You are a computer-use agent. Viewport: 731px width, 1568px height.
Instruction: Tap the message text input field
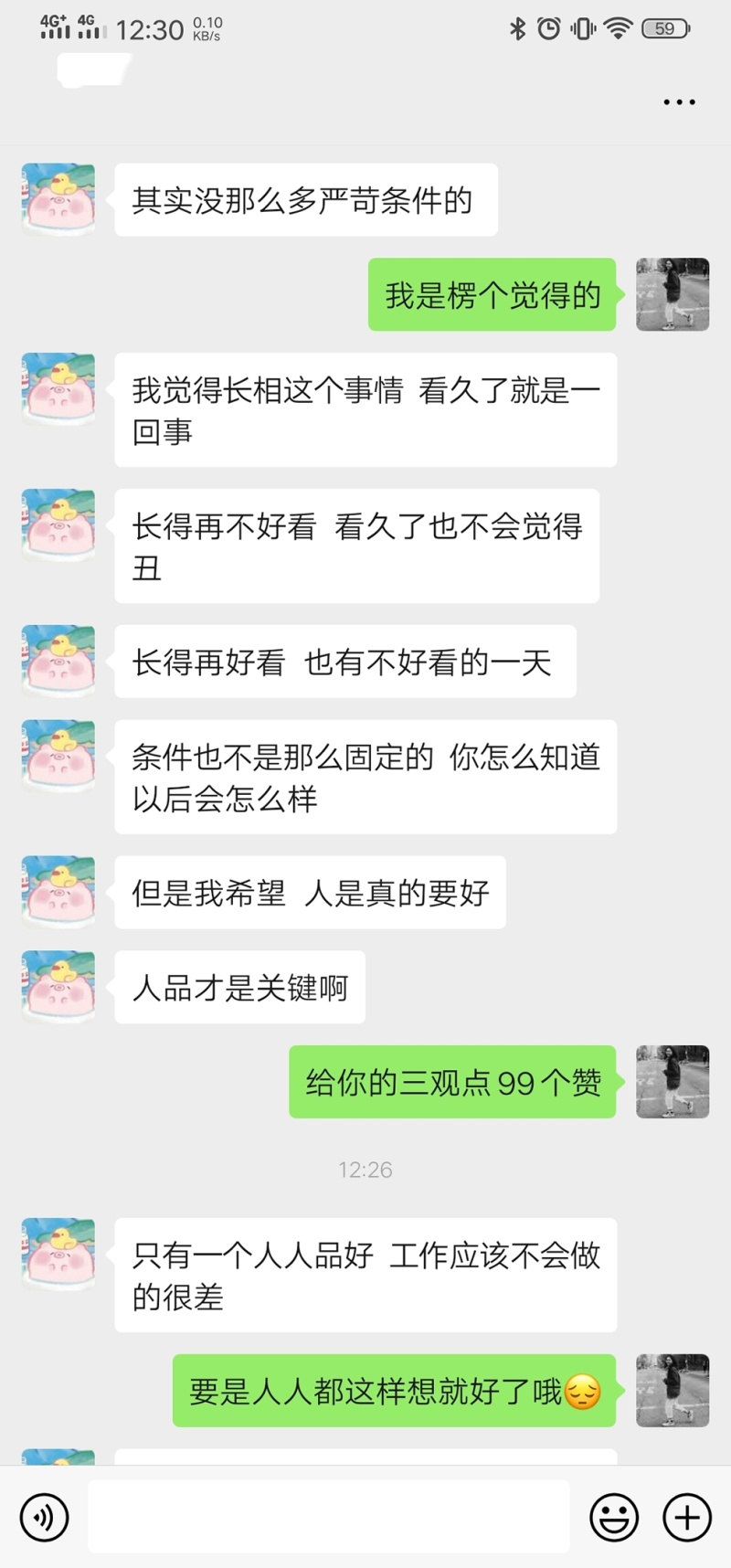(x=329, y=1514)
